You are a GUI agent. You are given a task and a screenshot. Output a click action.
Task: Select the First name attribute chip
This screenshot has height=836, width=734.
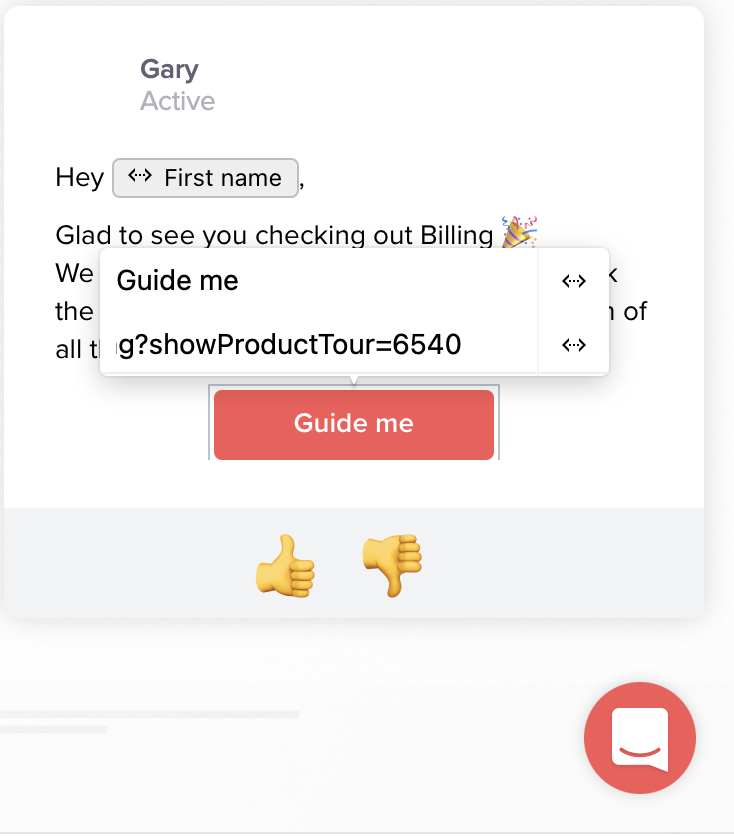206,178
